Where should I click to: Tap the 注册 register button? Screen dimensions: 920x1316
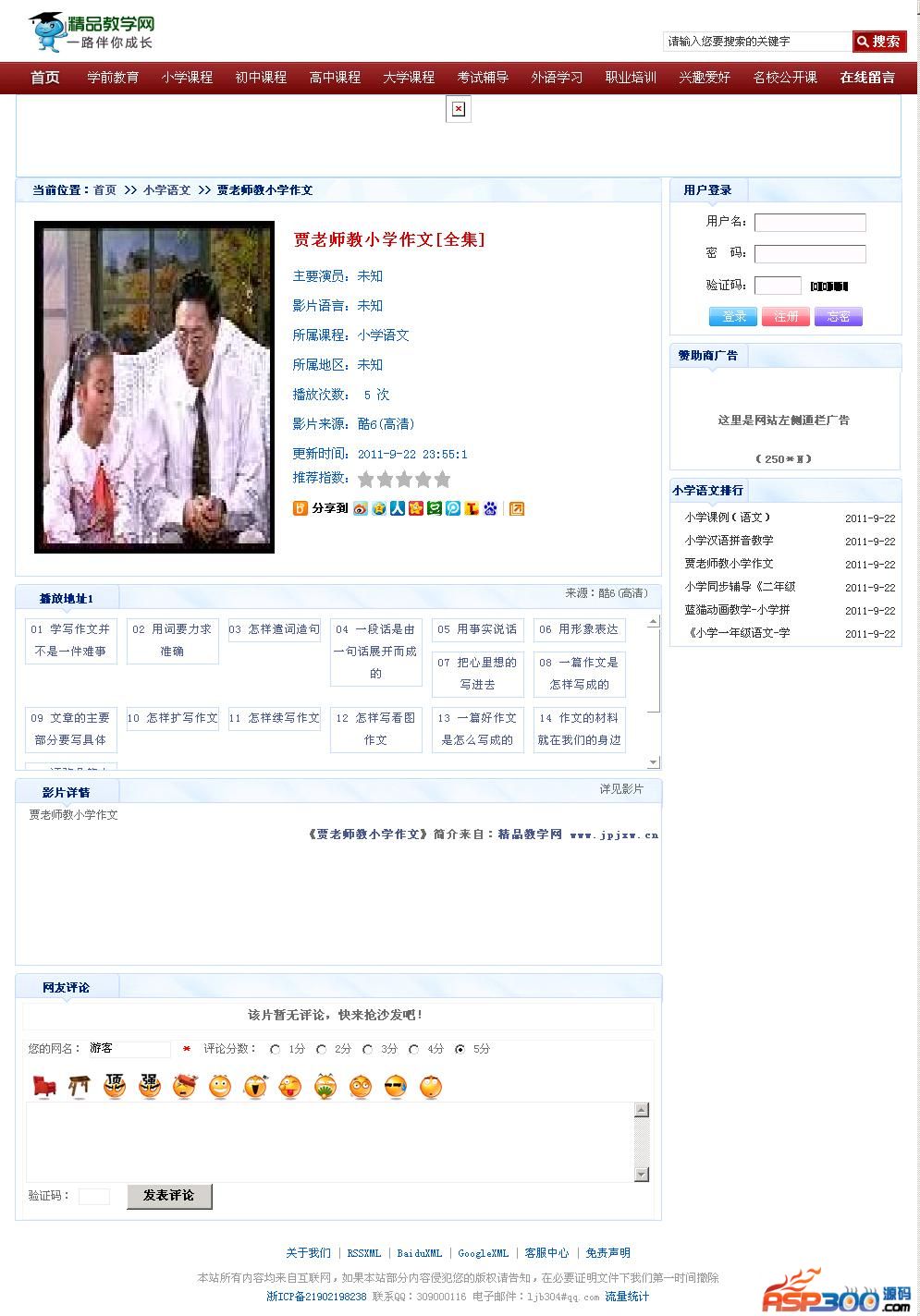pyautogui.click(x=786, y=317)
